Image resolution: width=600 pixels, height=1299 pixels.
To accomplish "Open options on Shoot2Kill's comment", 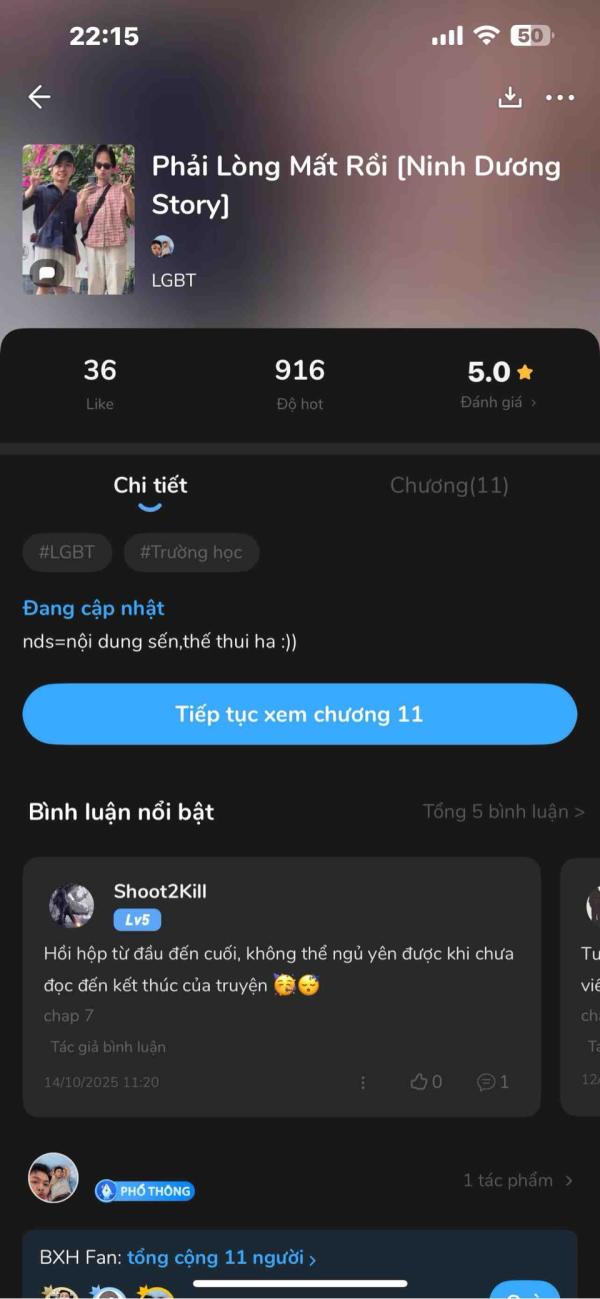I will pos(363,1082).
